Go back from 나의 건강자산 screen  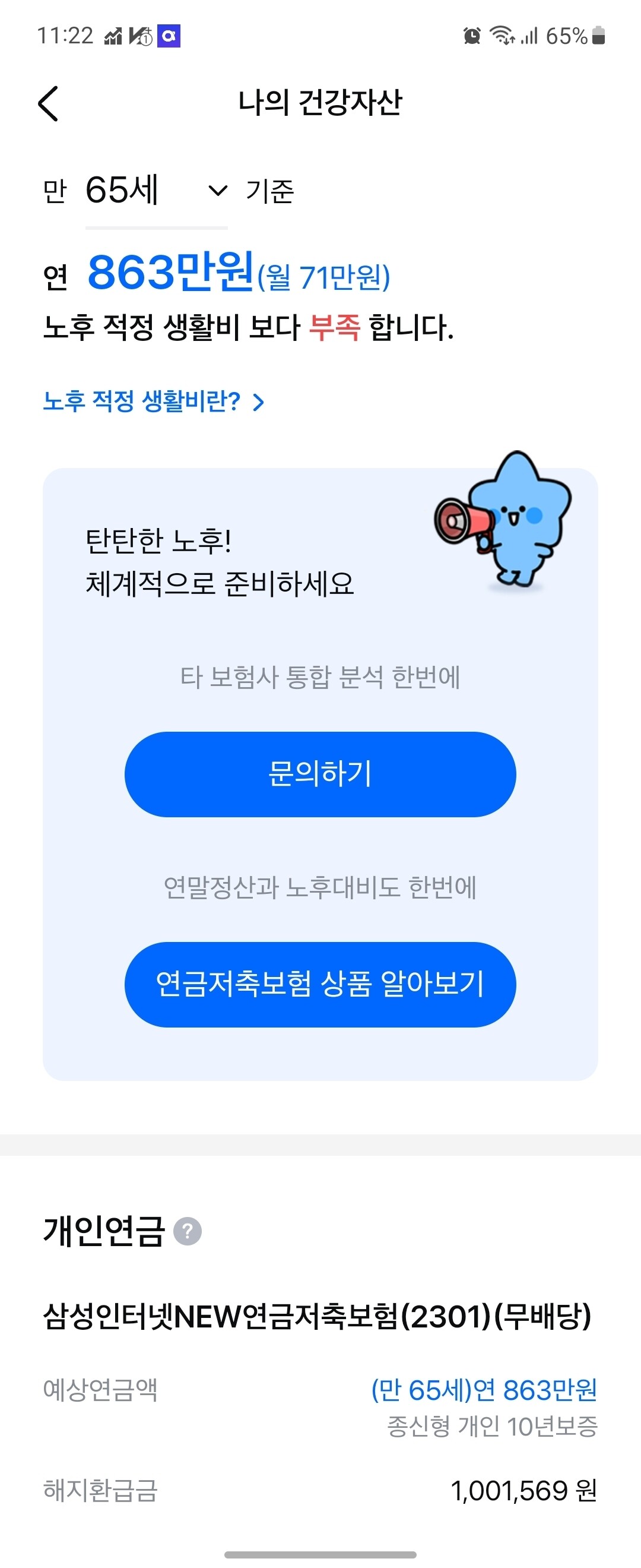[x=49, y=103]
